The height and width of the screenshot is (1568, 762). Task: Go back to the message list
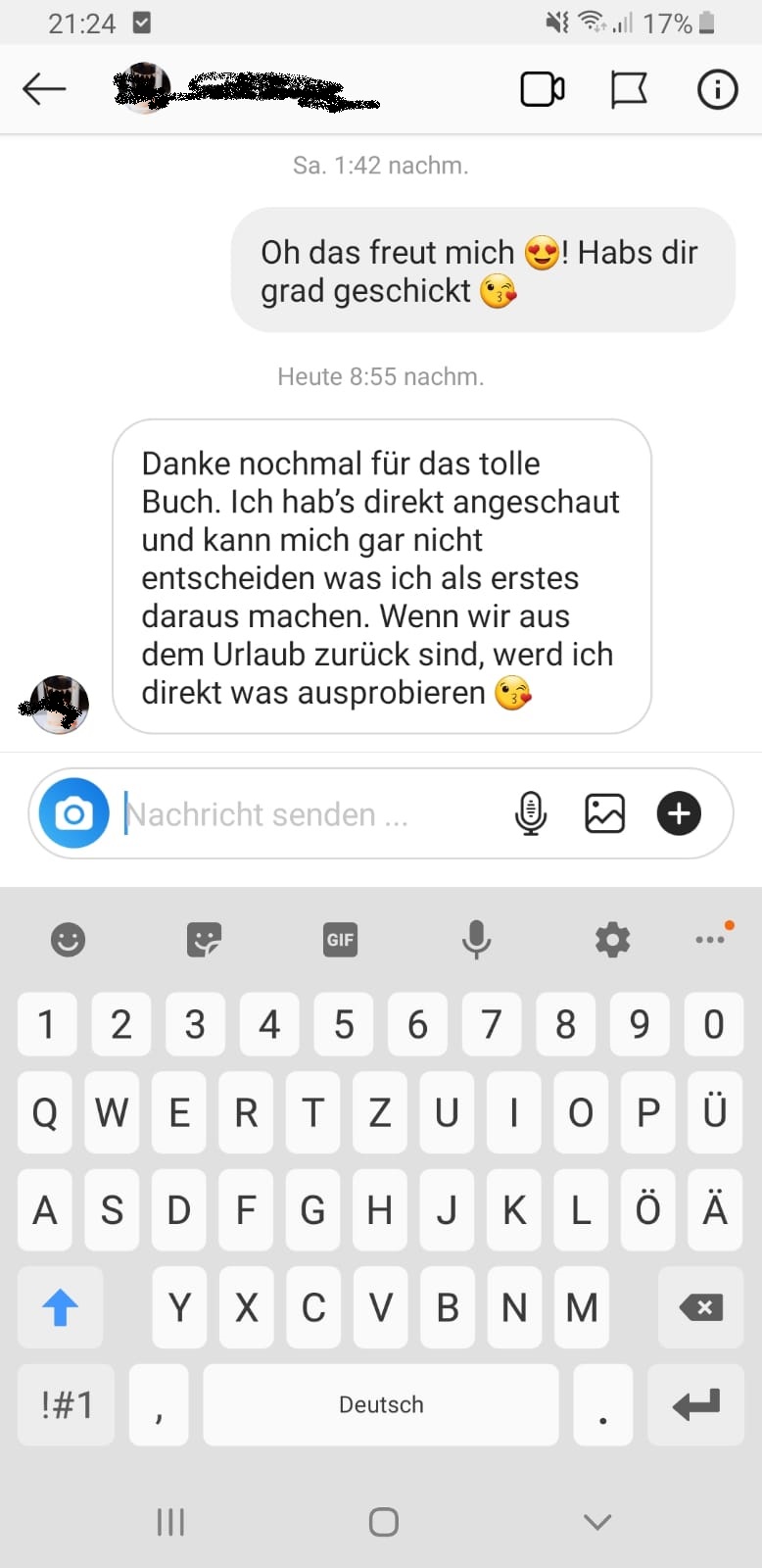(44, 89)
